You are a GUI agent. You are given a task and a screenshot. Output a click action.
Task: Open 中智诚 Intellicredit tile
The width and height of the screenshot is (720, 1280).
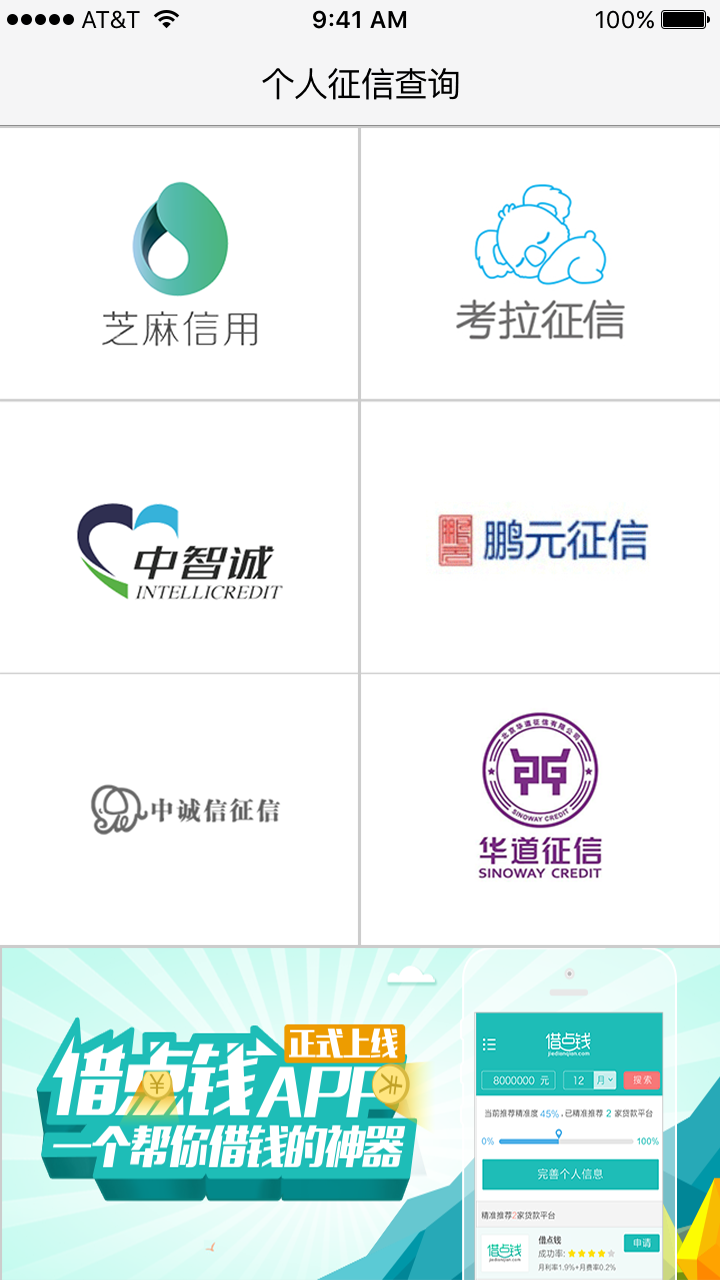180,538
